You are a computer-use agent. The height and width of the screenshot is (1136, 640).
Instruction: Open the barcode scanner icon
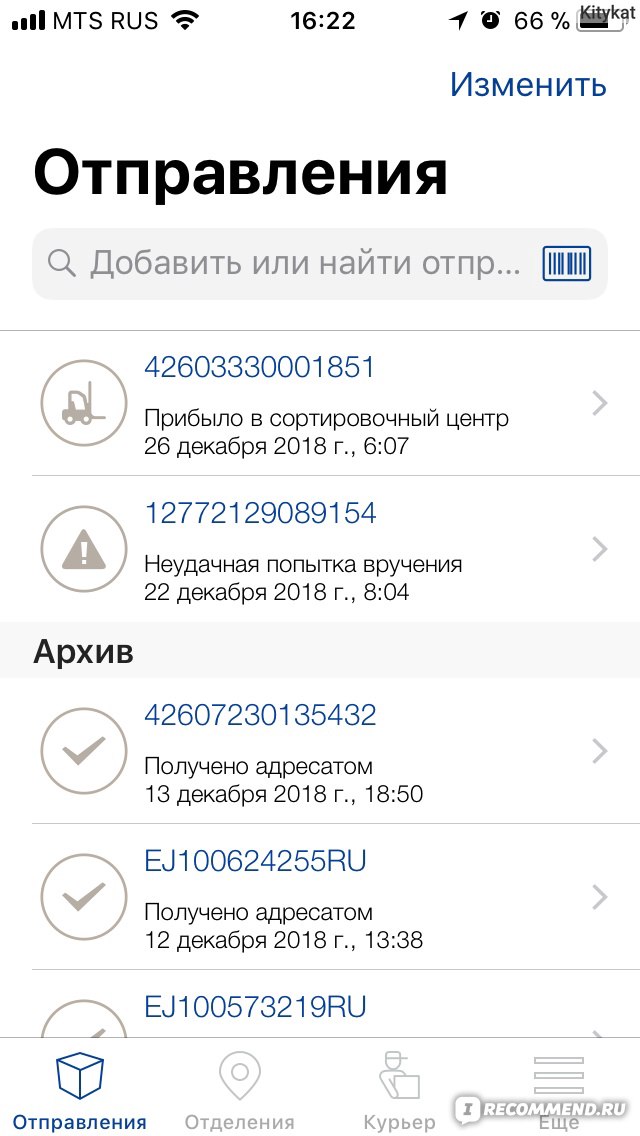(567, 264)
